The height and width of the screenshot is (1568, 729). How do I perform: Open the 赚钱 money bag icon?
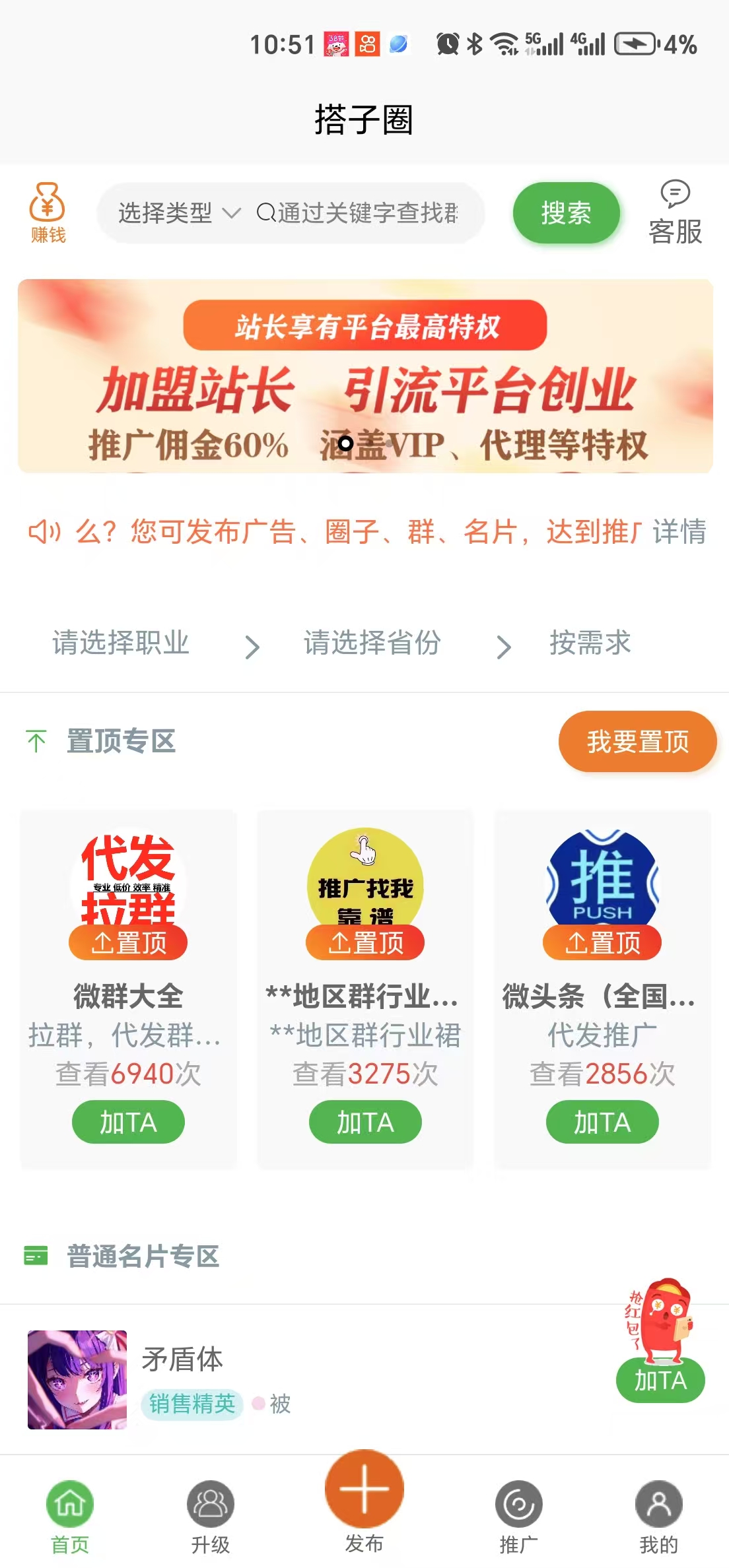point(48,212)
